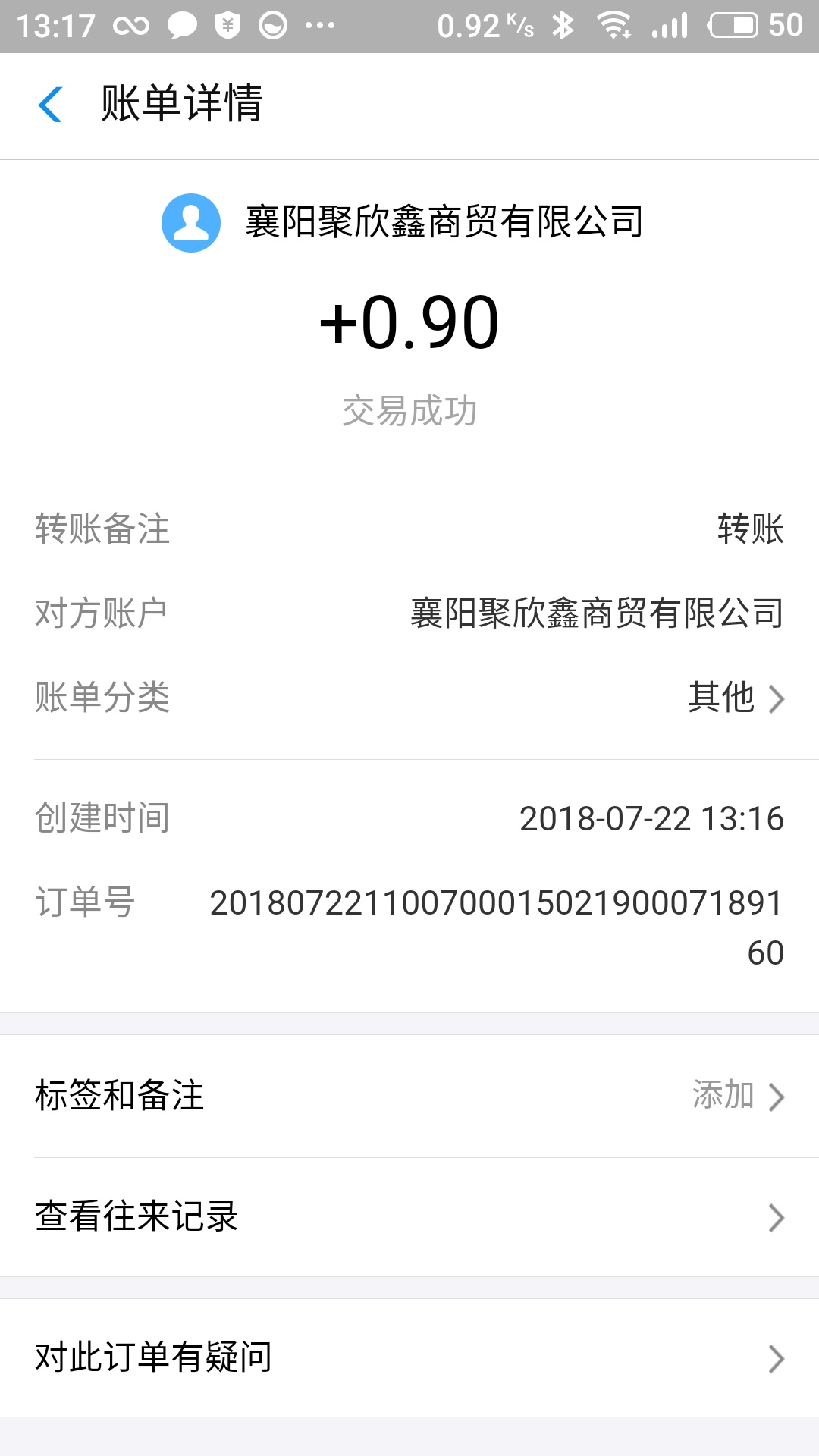
Task: Open the 襄阳聚欣鑫商贸有限公司 avatar
Action: click(191, 223)
